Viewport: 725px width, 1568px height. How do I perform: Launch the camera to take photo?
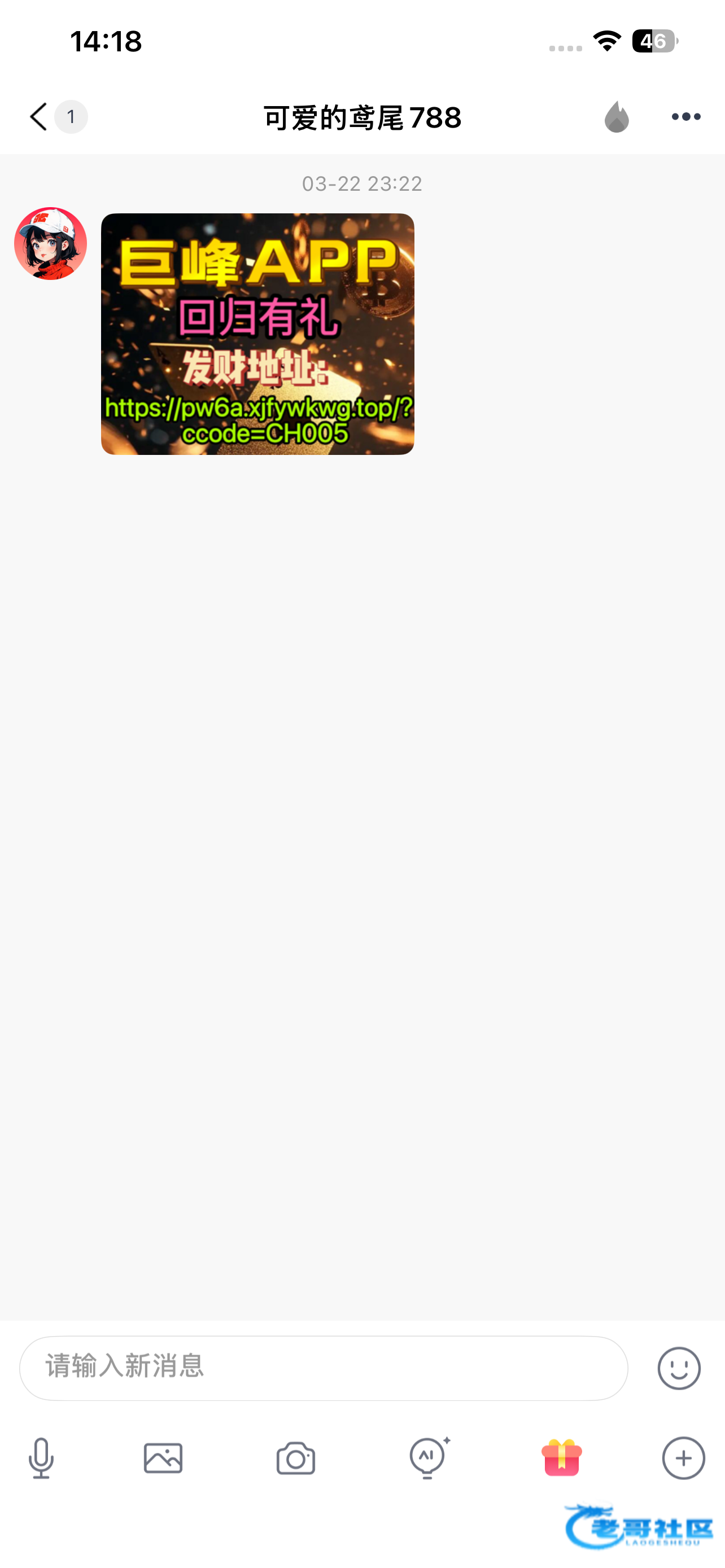(296, 1458)
